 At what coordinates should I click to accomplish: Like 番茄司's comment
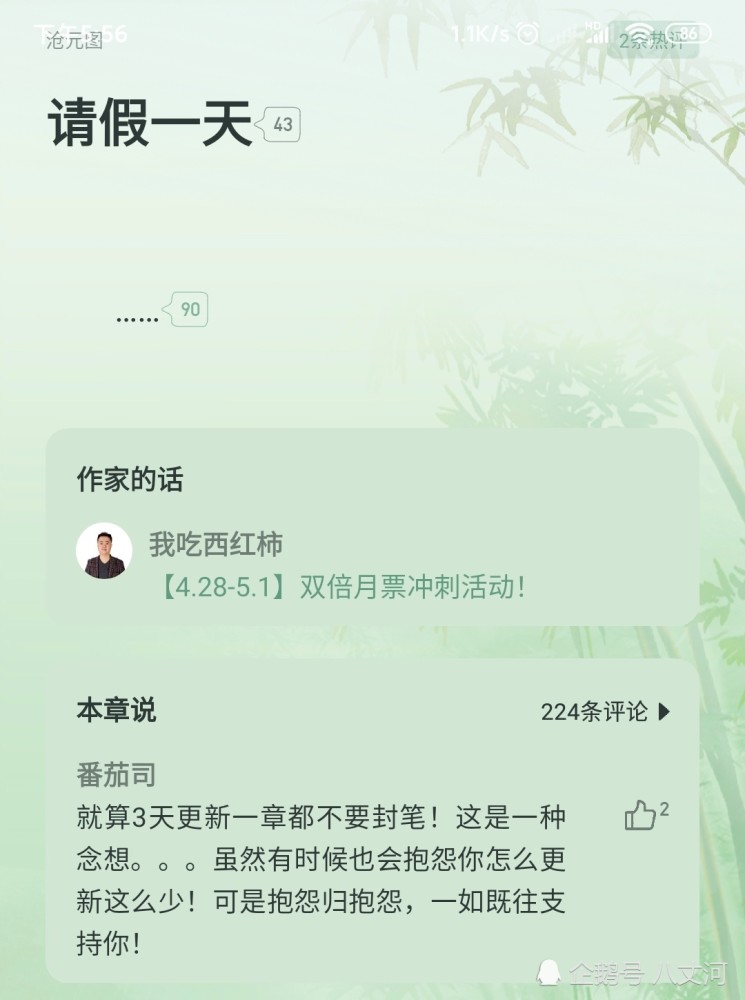coord(640,815)
